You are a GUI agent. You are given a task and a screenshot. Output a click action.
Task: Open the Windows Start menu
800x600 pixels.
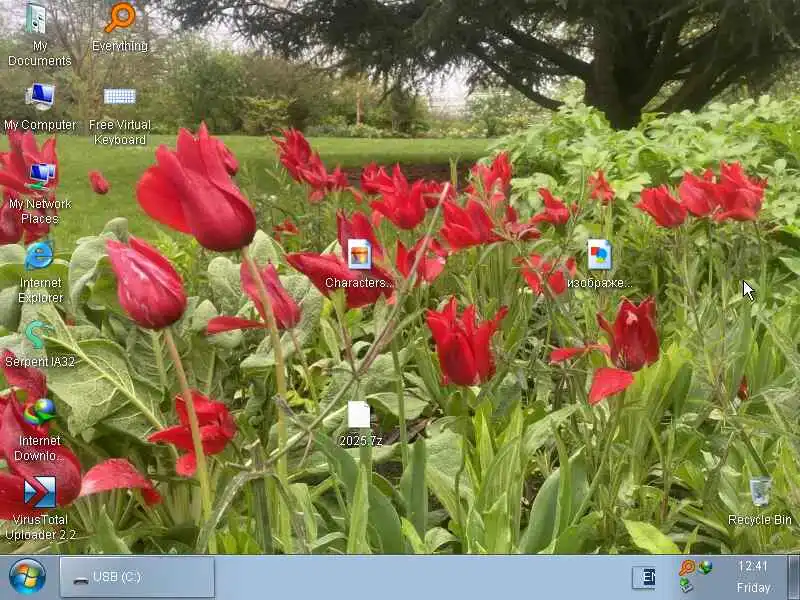click(x=27, y=577)
